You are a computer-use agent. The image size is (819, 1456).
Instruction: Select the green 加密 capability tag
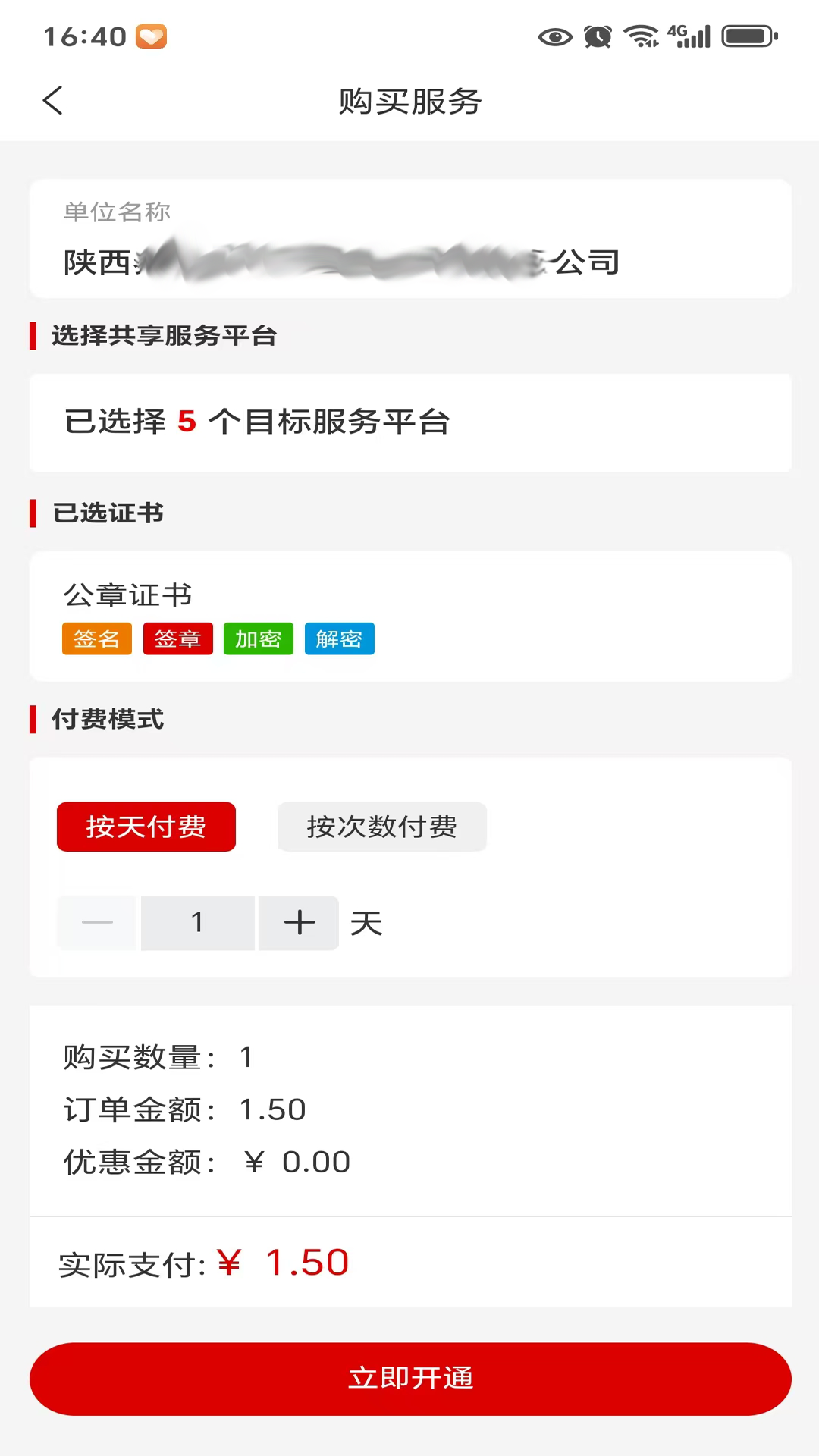point(259,639)
